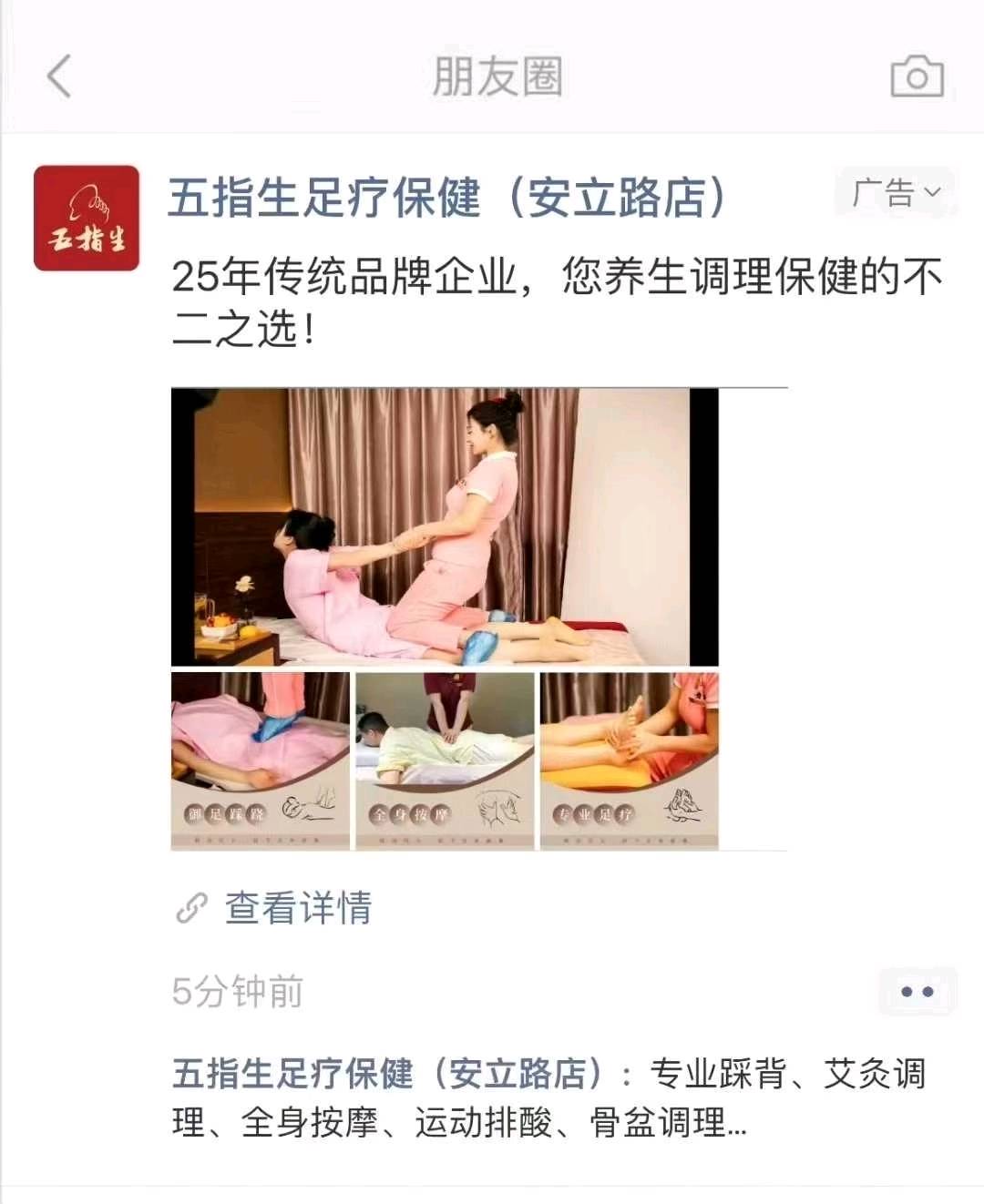Go back from the 朋友圈 page
The height and width of the screenshot is (1204, 984).
(59, 77)
